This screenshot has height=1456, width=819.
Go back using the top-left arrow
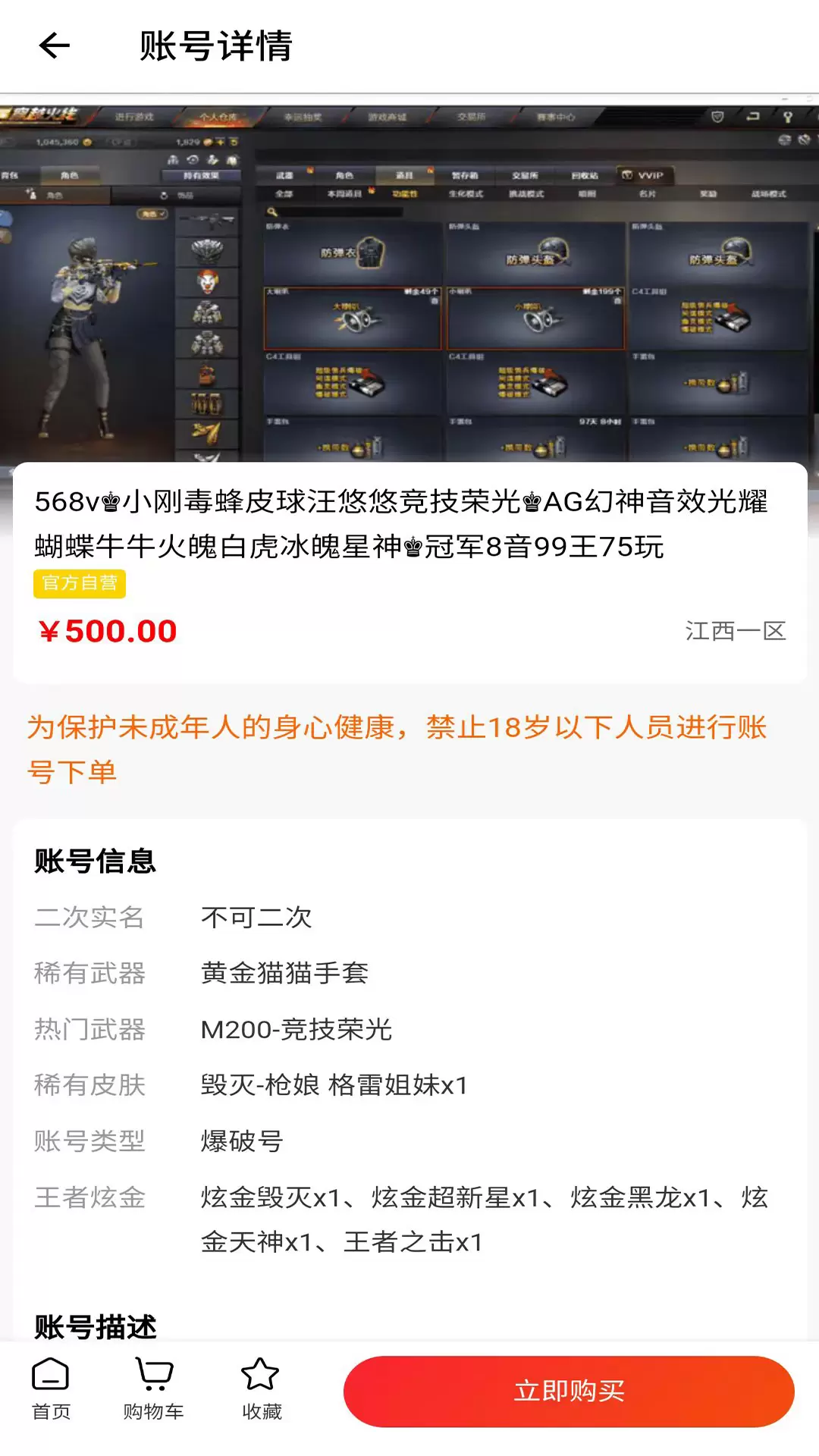pos(54,46)
